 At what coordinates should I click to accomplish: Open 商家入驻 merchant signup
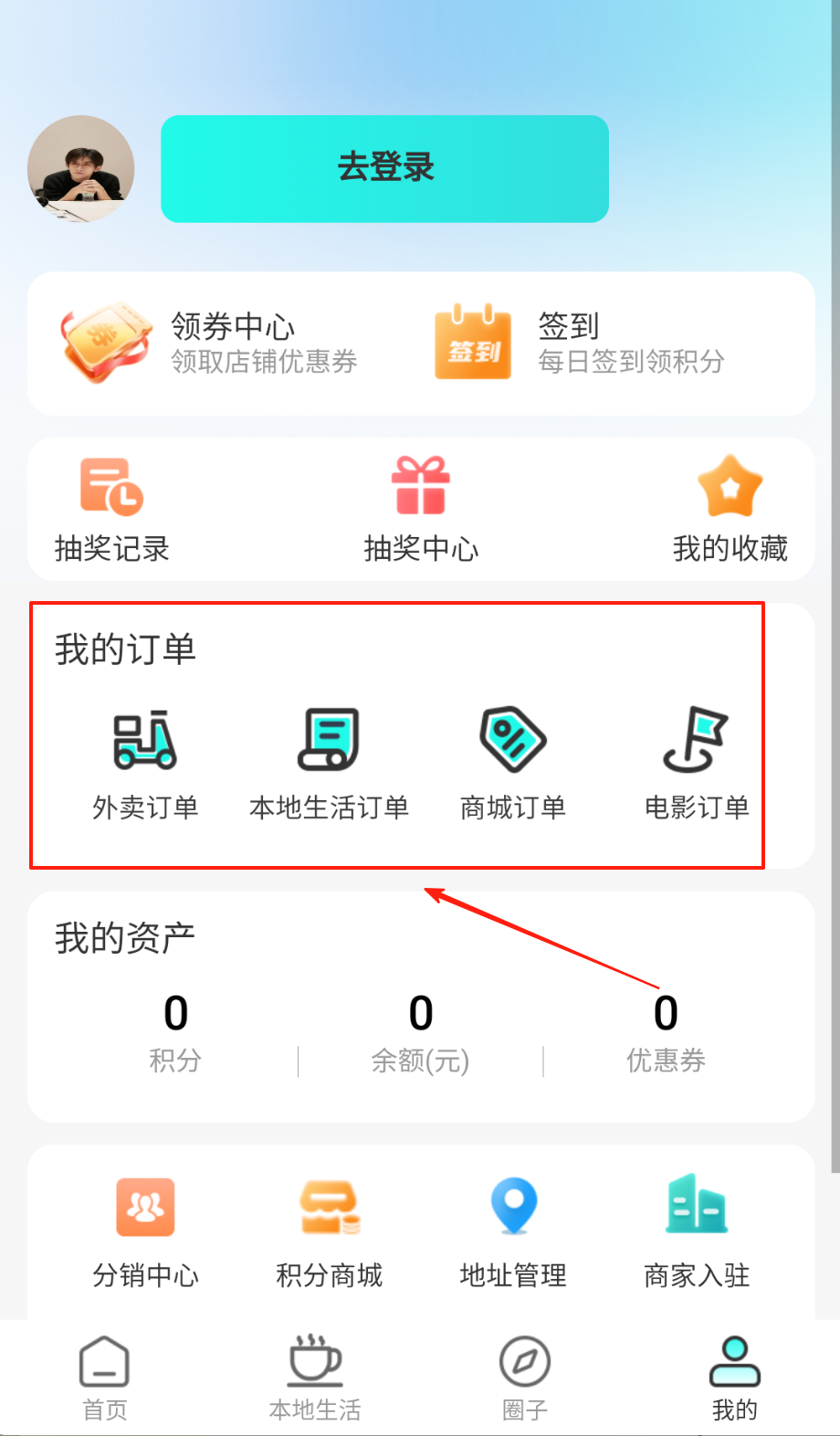click(697, 1231)
